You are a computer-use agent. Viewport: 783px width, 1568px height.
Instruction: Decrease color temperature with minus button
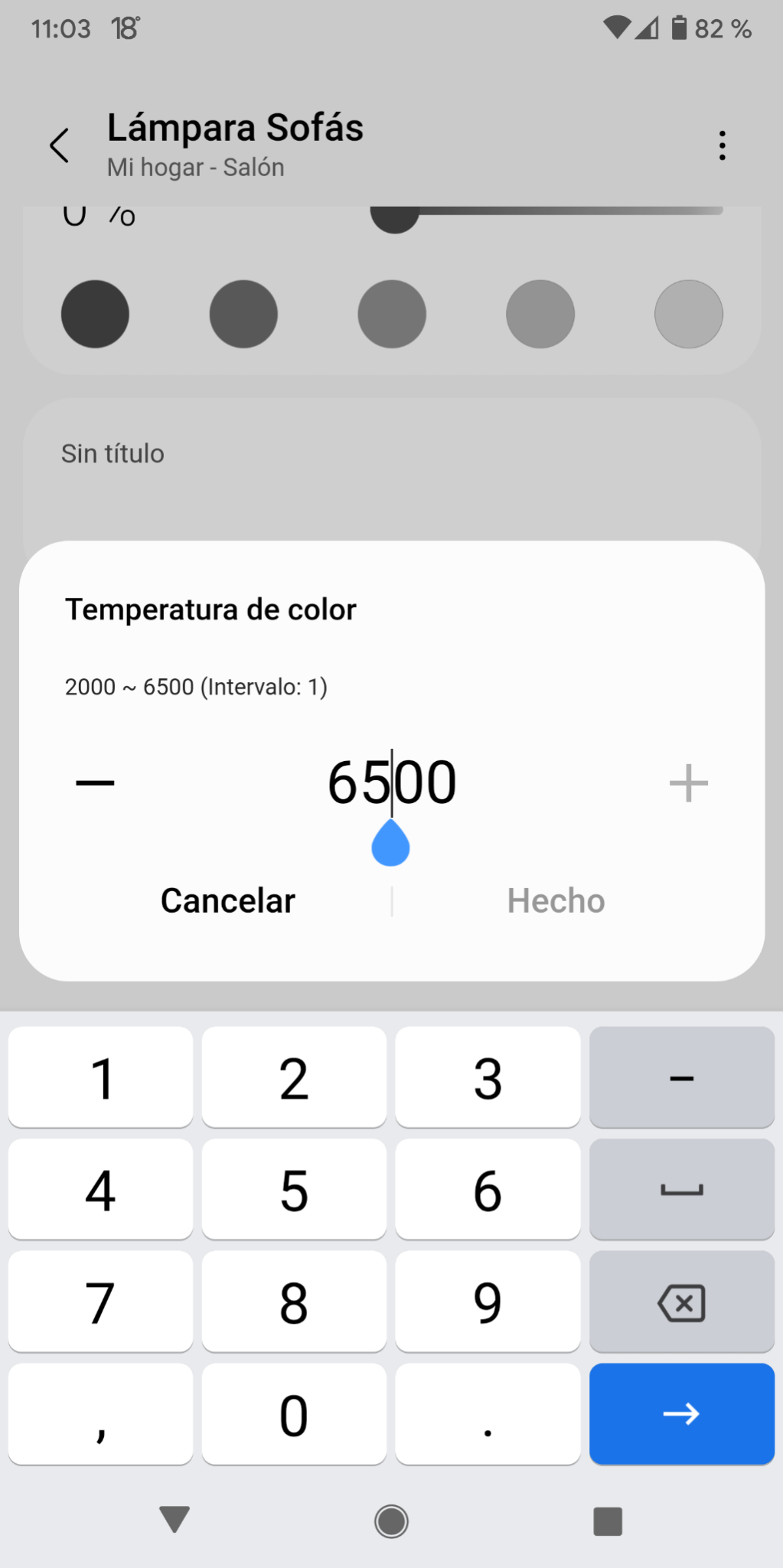95,782
